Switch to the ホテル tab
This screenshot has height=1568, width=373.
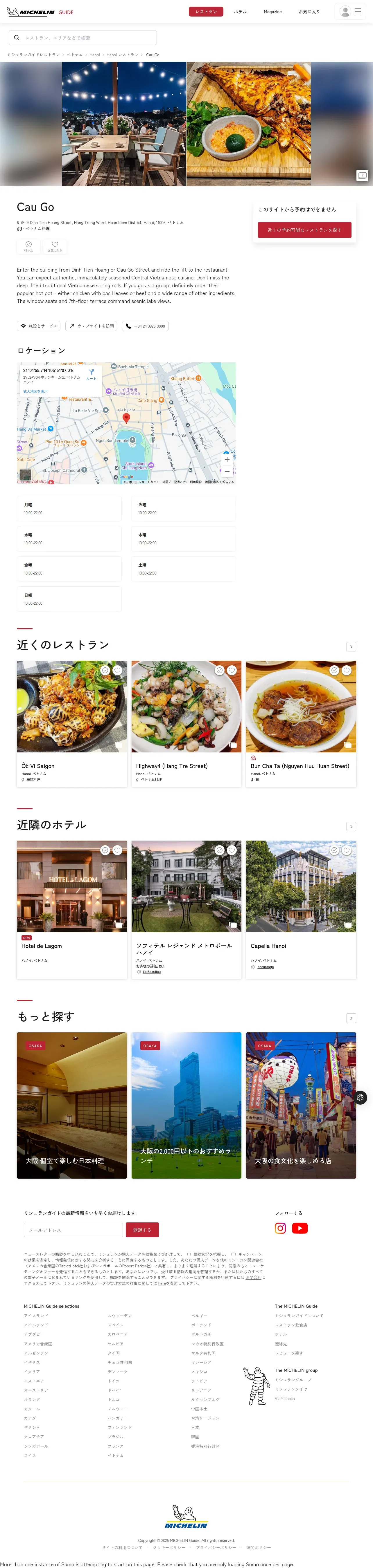240,12
